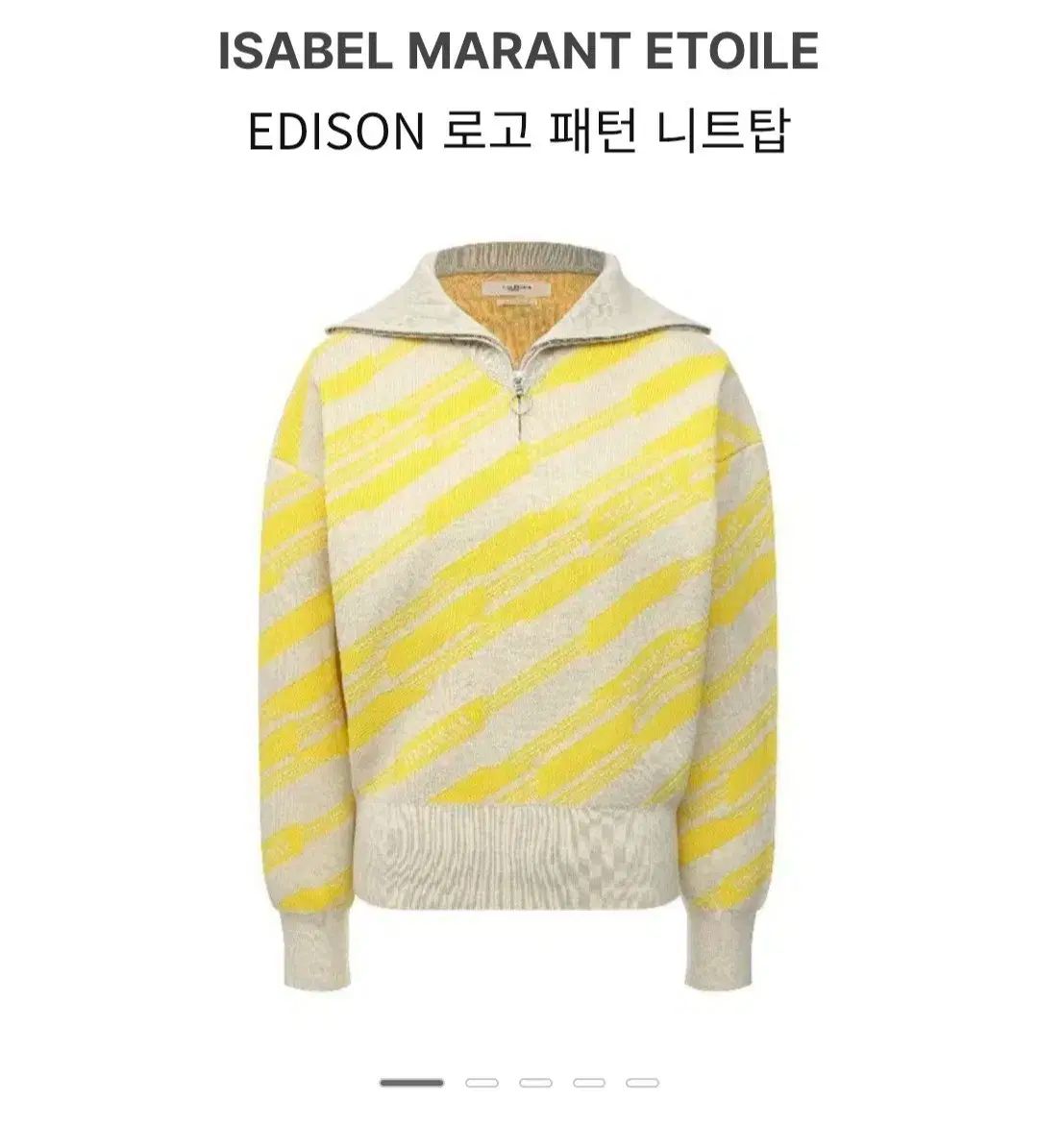The image size is (1038, 1148).
Task: Jump to the second image indicator dot
Action: coord(482,1083)
